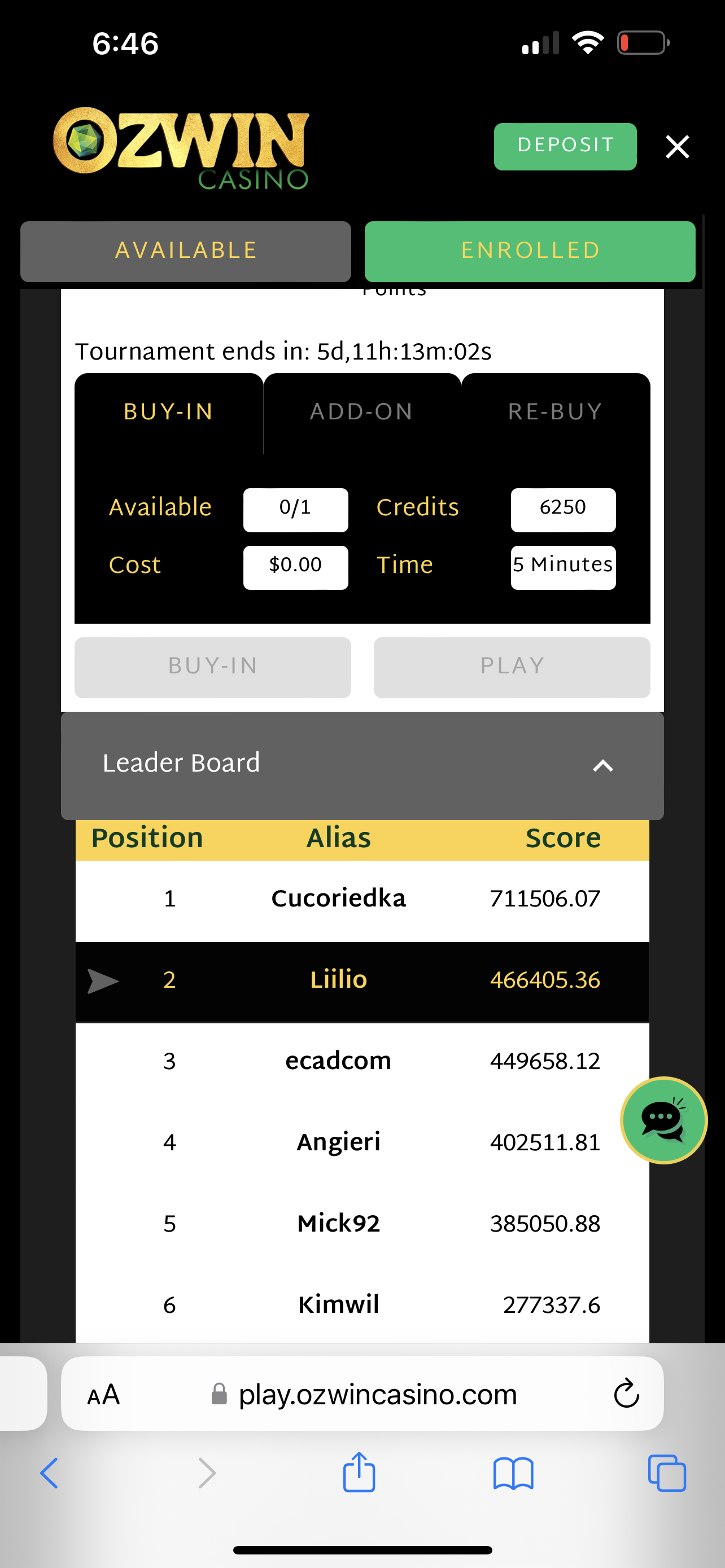This screenshot has width=725, height=1568.
Task: Share this page
Action: [359, 1473]
